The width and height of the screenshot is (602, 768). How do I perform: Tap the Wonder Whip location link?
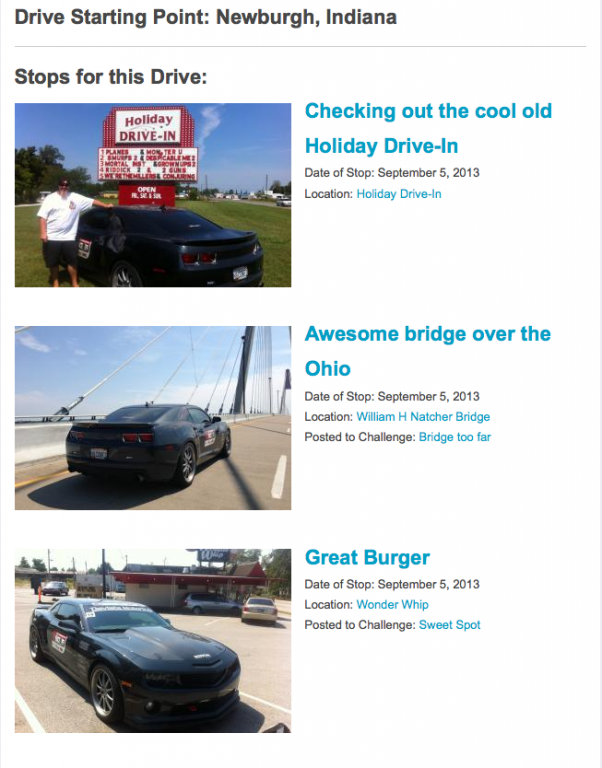(x=393, y=605)
